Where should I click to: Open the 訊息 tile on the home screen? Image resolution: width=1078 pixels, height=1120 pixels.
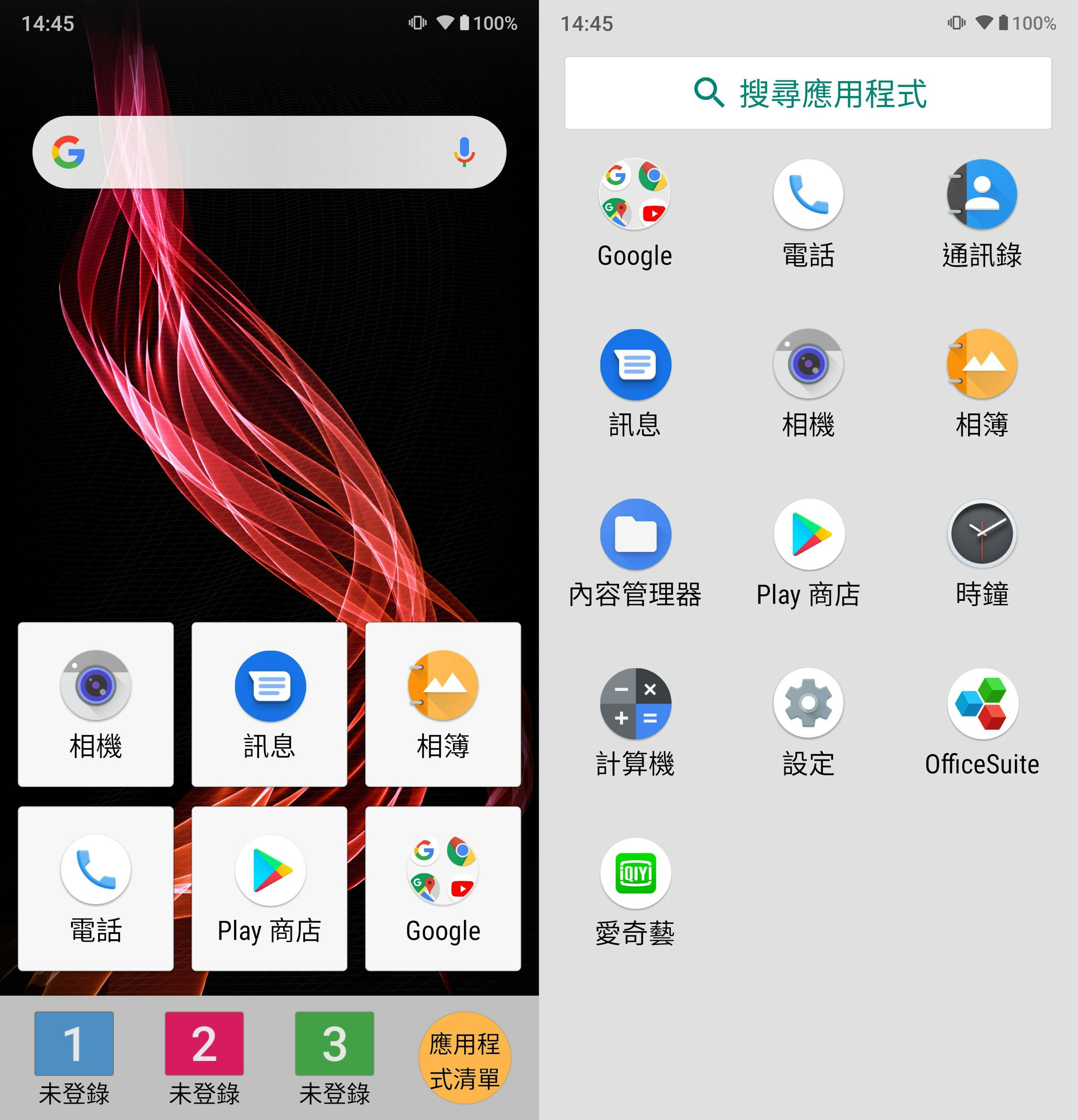(x=269, y=704)
